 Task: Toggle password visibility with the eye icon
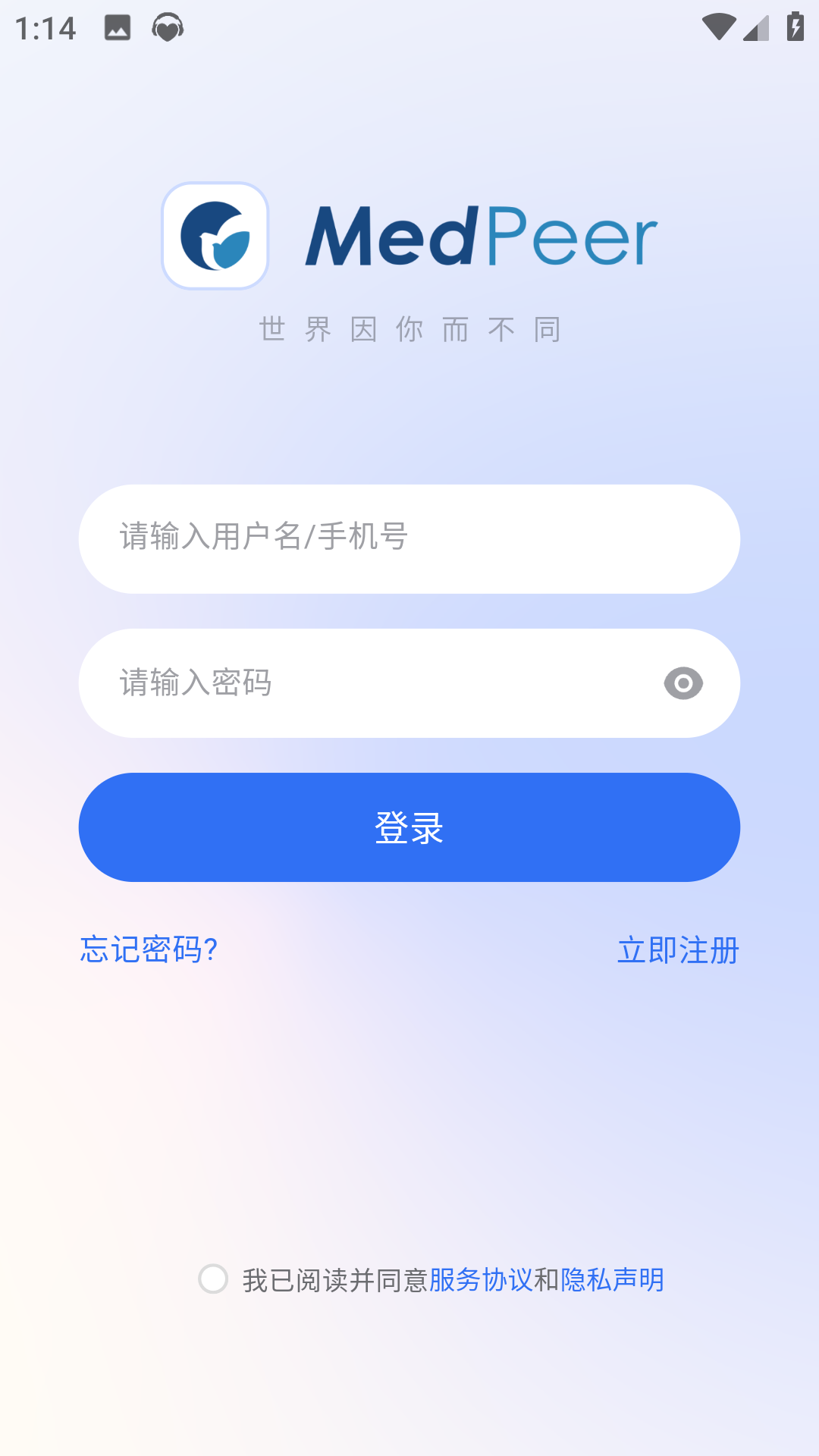682,682
